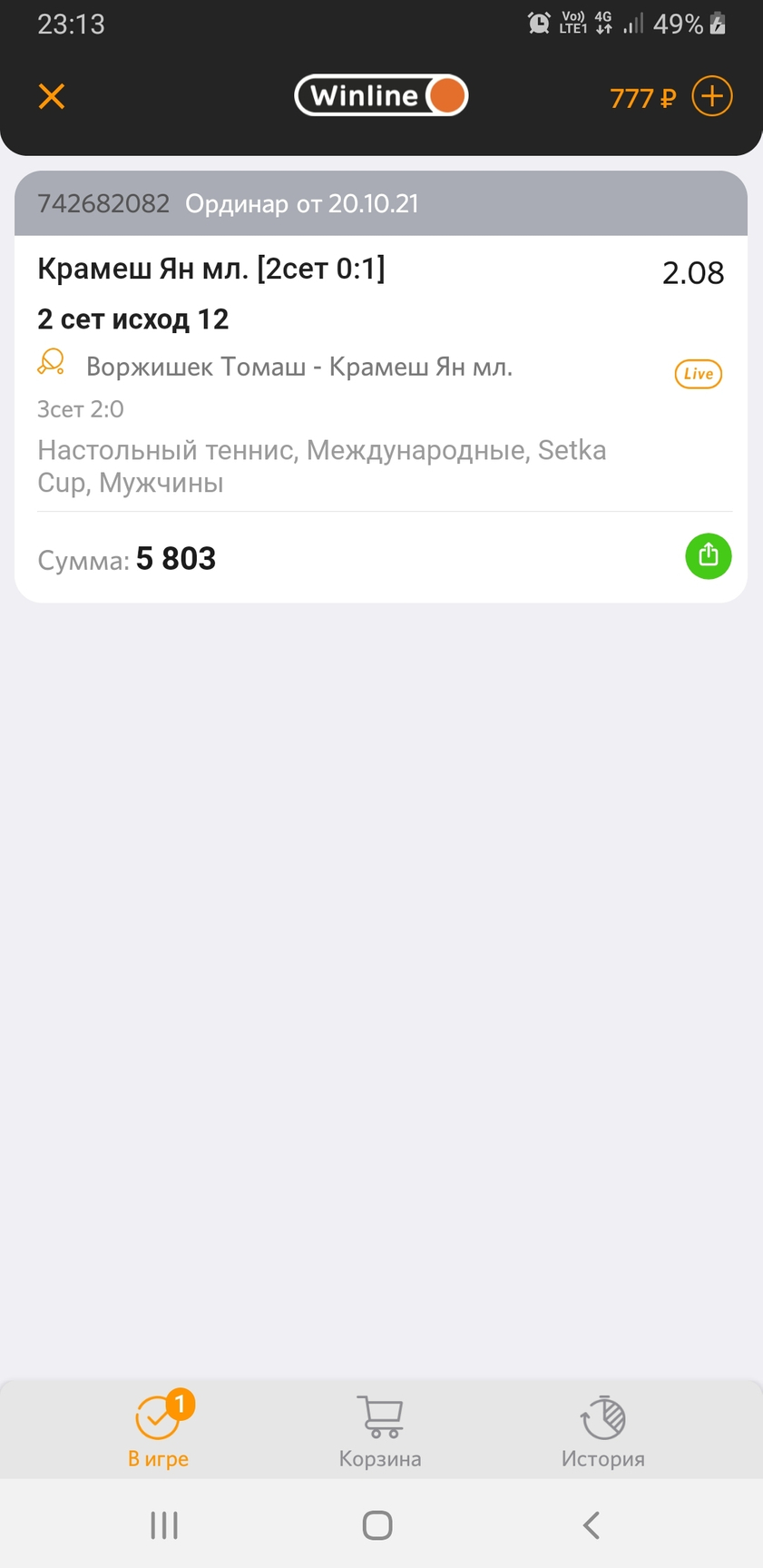Open recent apps from the navigation bar

pyautogui.click(x=164, y=1525)
